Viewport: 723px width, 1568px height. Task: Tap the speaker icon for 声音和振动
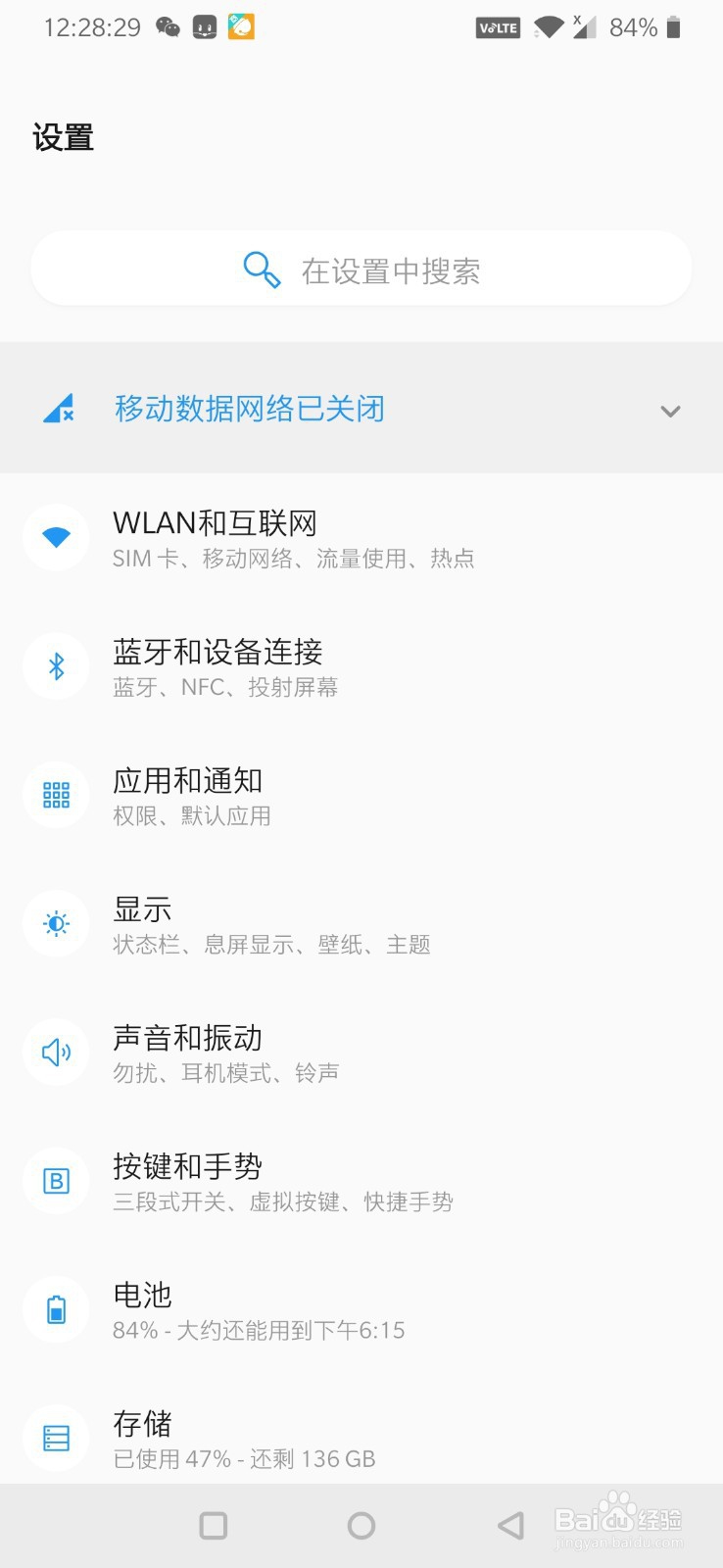click(56, 1053)
